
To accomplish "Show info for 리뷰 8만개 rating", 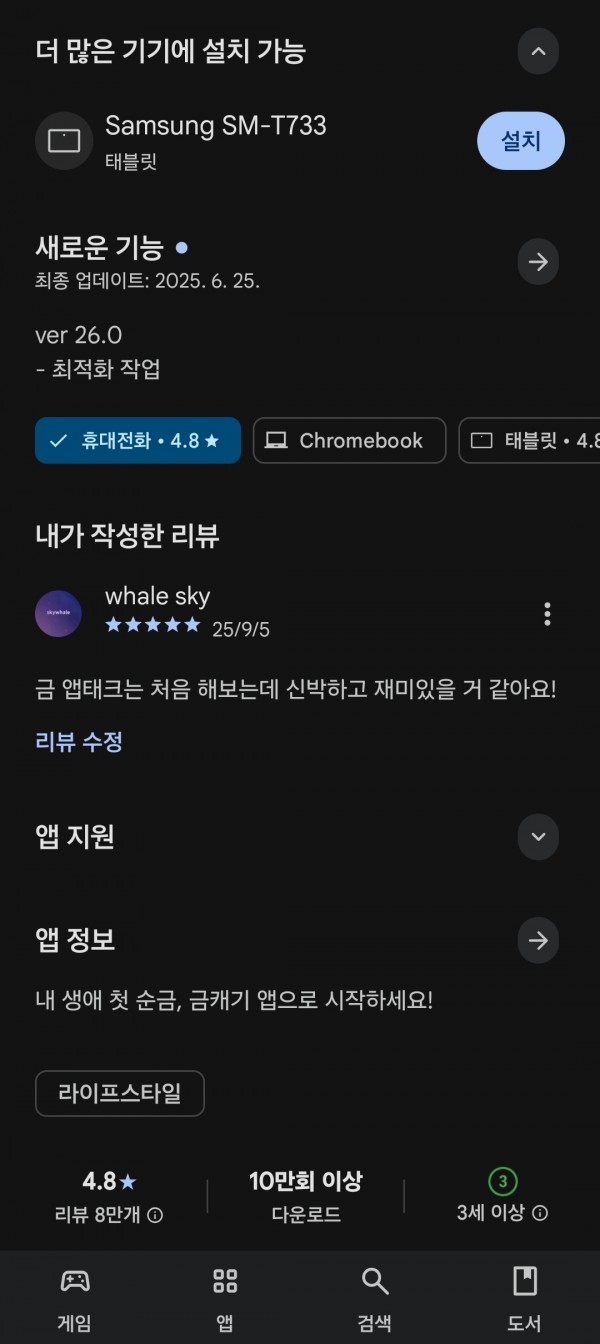I will pos(155,1215).
